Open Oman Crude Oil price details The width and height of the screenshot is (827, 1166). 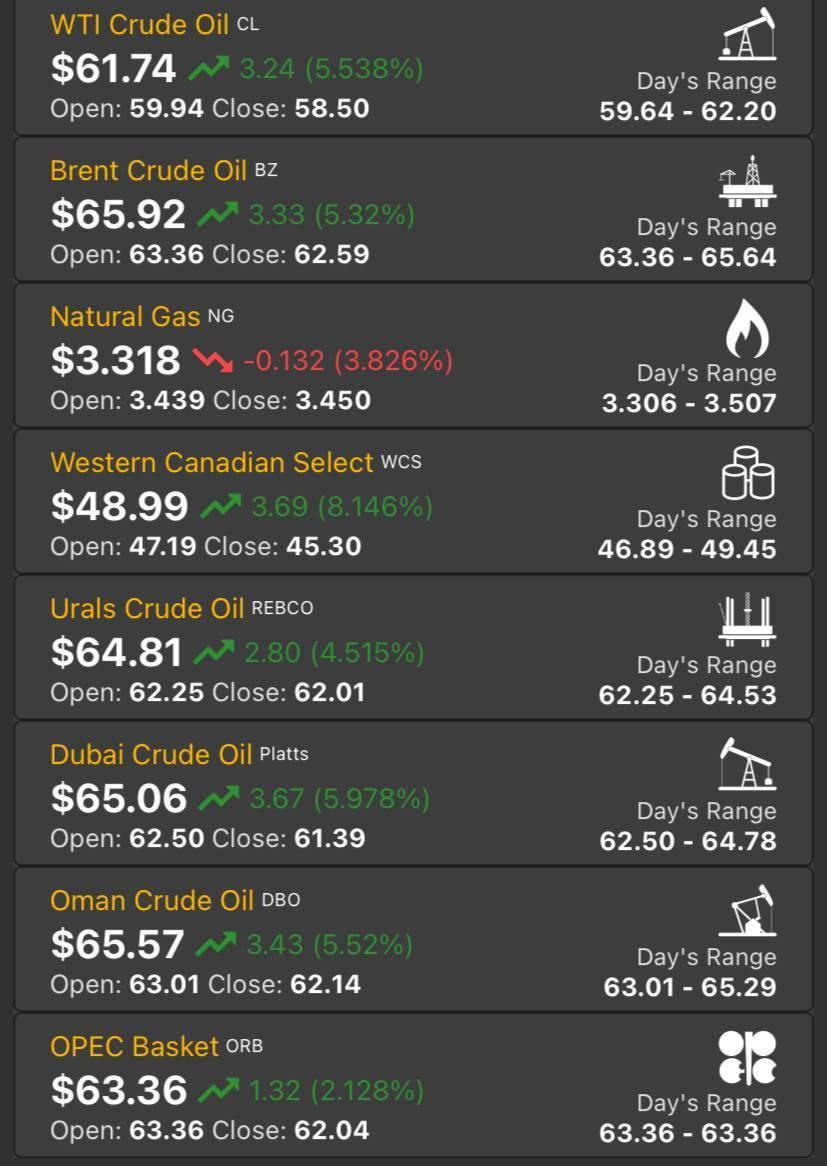pyautogui.click(x=413, y=941)
